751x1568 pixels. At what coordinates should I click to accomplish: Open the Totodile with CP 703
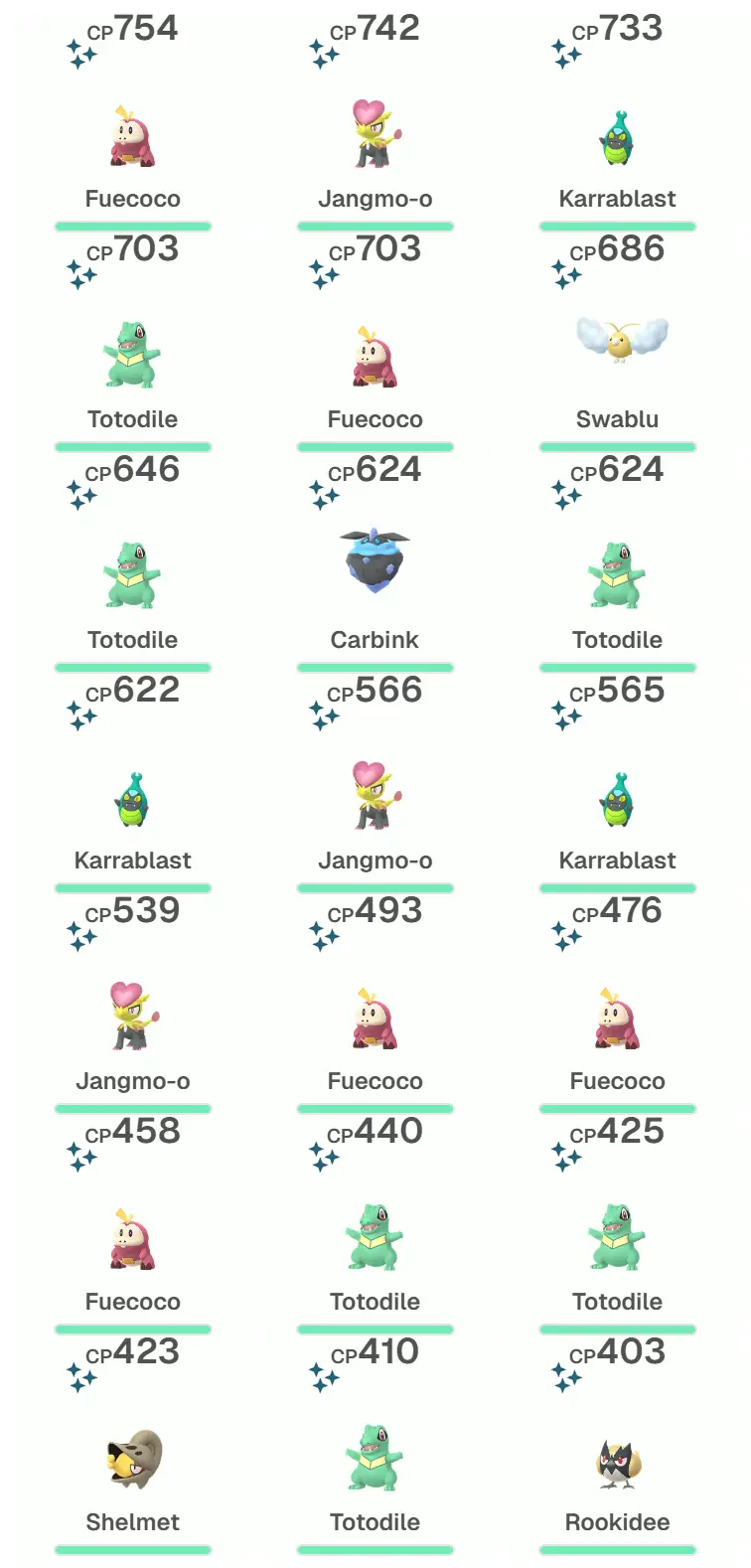coord(132,356)
